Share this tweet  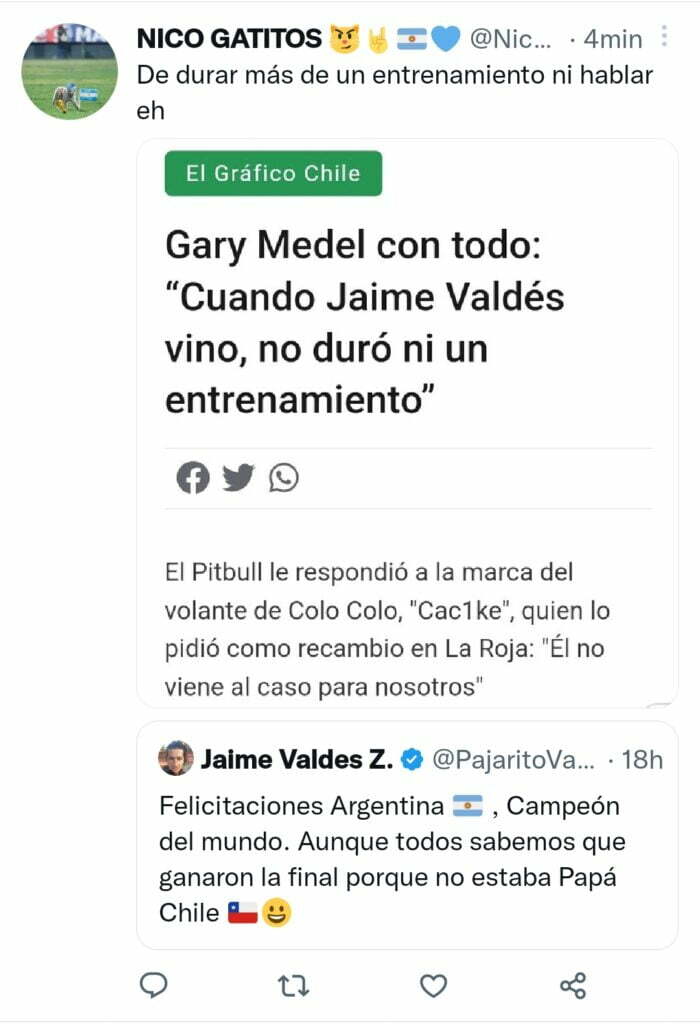click(x=573, y=986)
